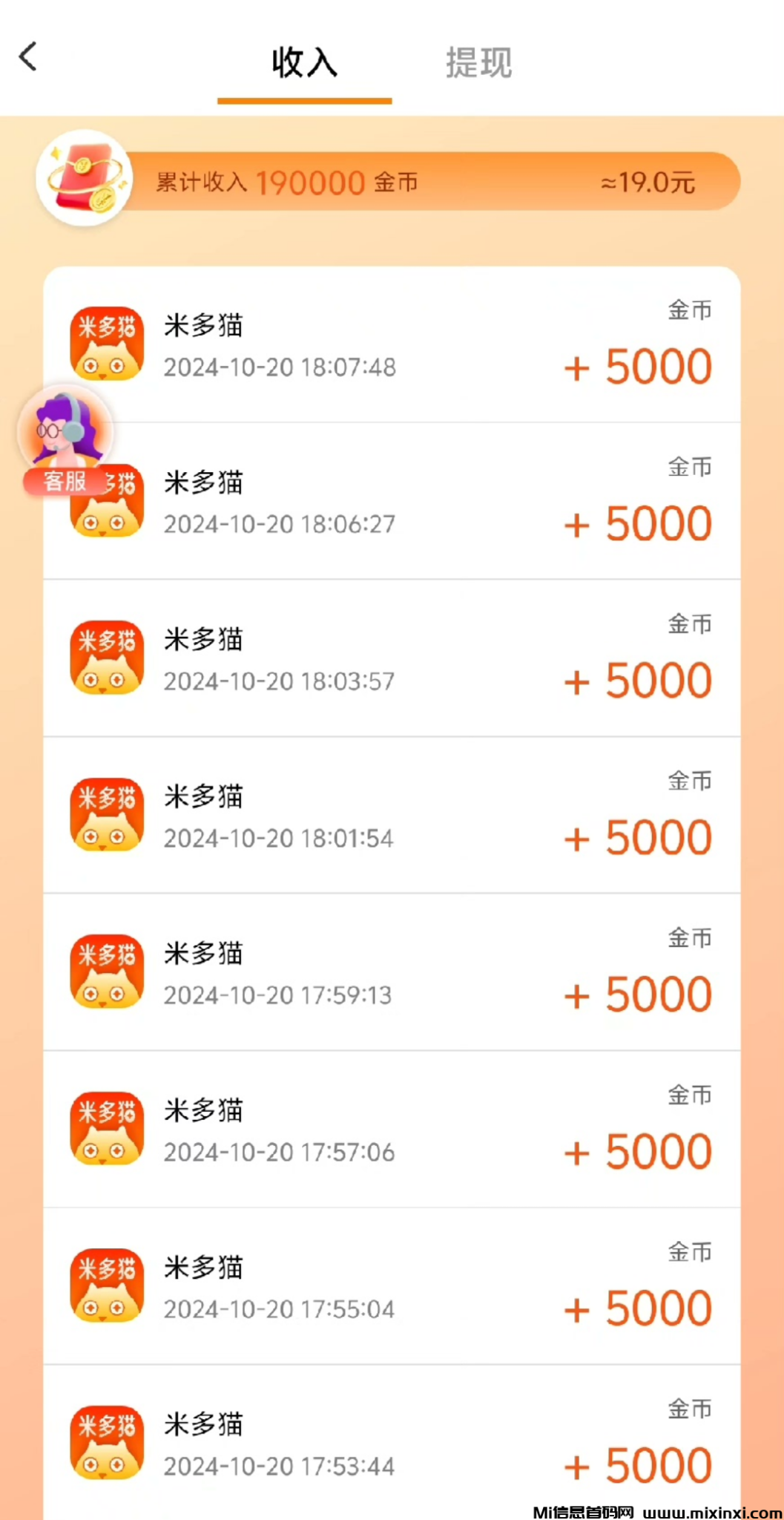Tap the 米多猫 app icon on 17:53:44 record

106,1444
